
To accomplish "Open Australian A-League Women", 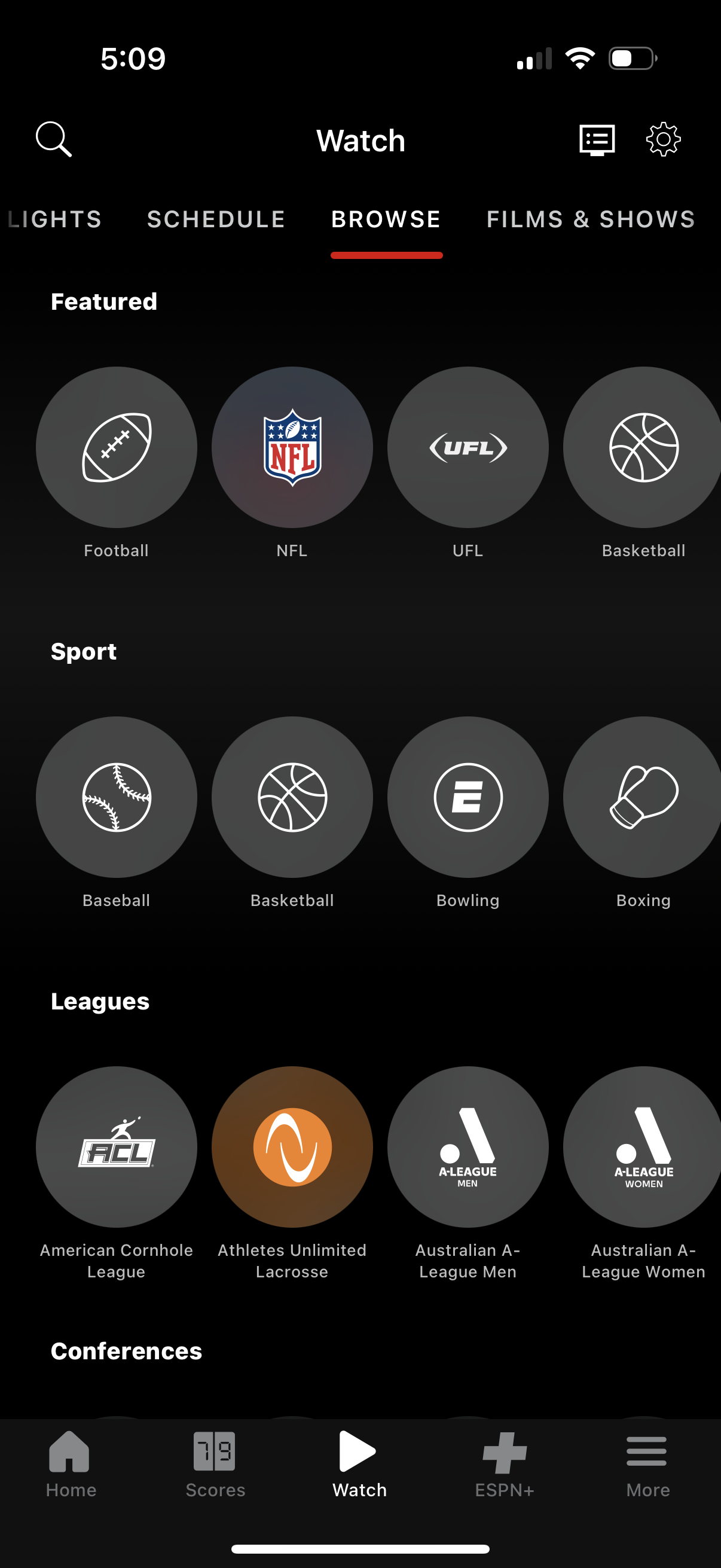I will [x=643, y=1148].
